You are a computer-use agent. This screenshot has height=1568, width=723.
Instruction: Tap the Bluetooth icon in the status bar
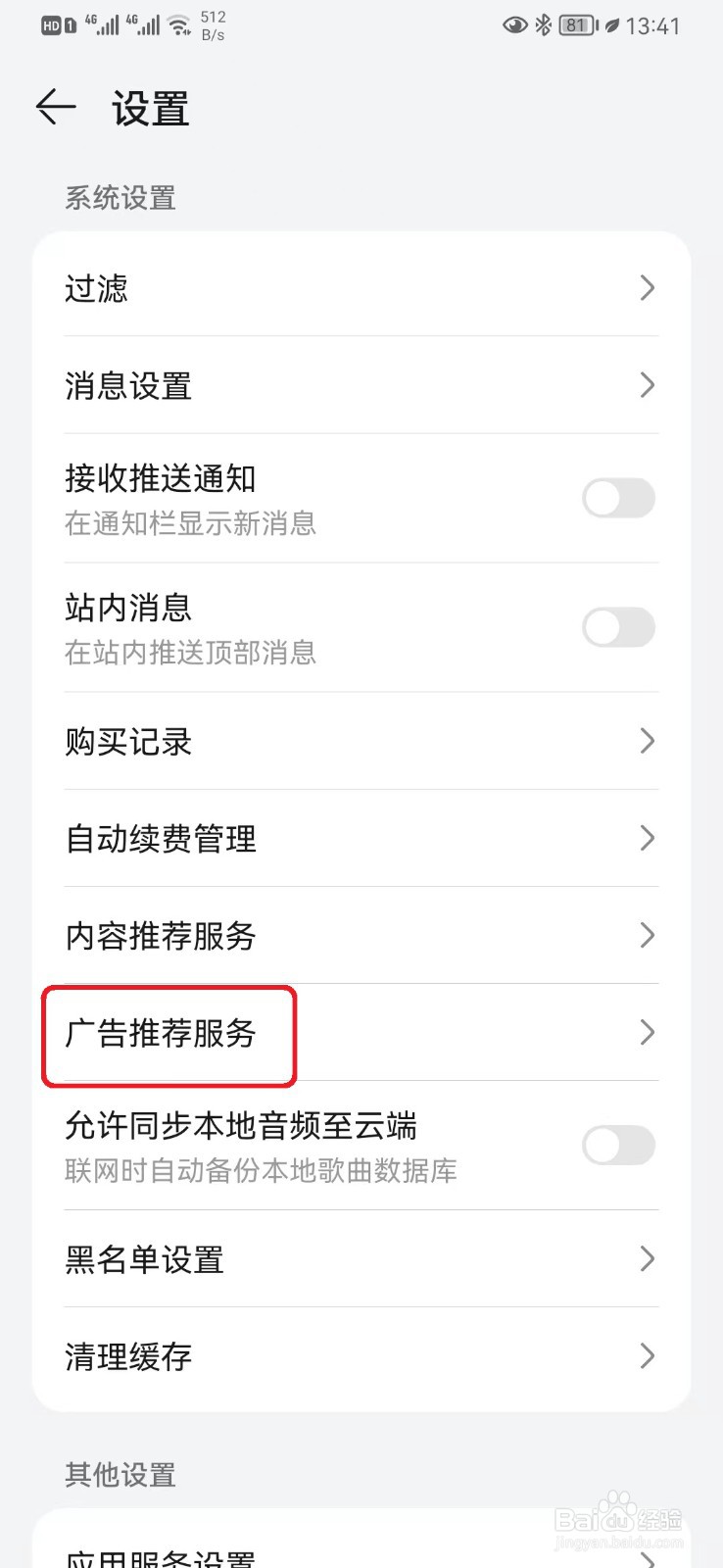click(542, 25)
